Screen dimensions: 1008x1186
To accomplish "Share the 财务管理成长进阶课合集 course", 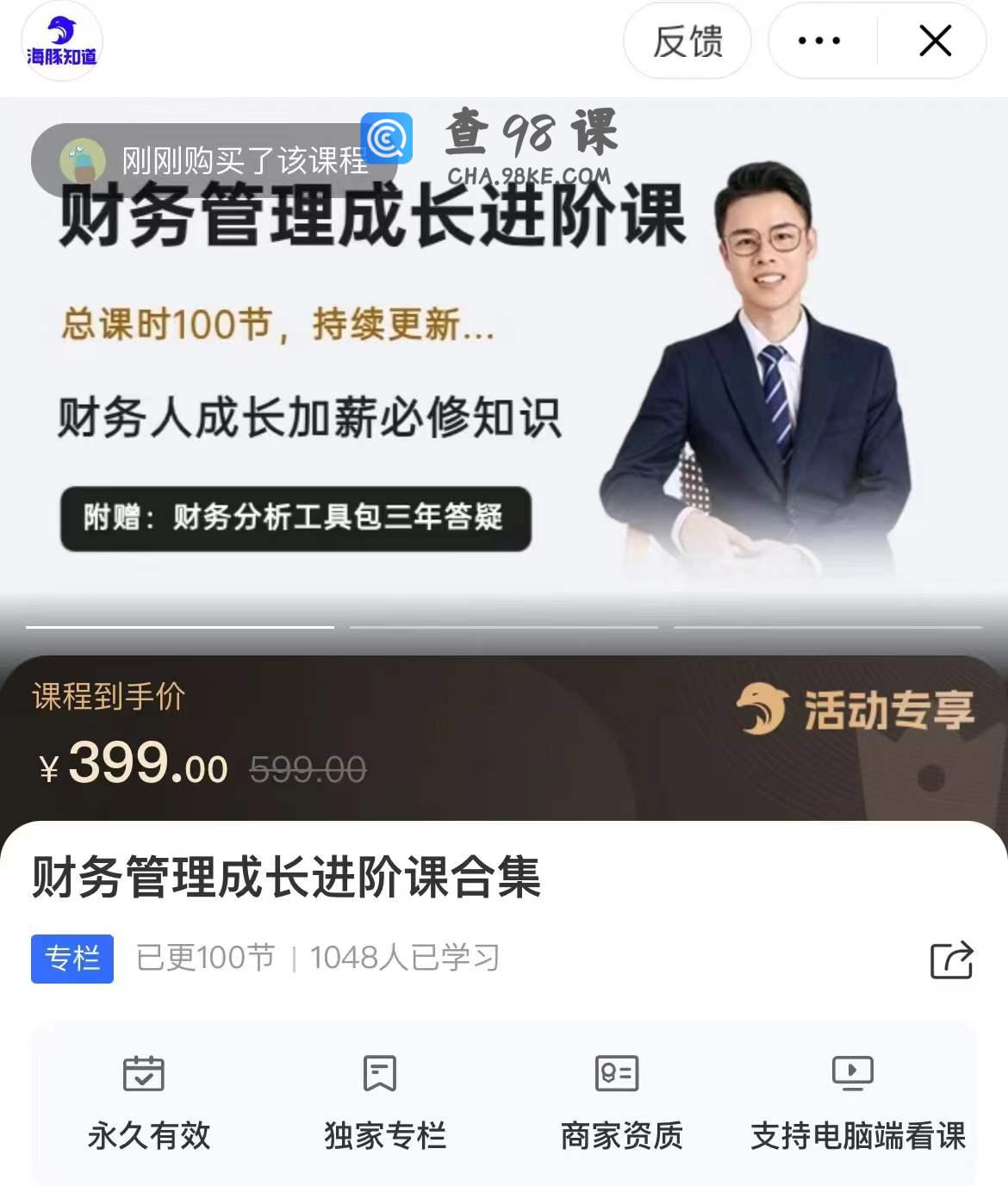I will point(951,959).
